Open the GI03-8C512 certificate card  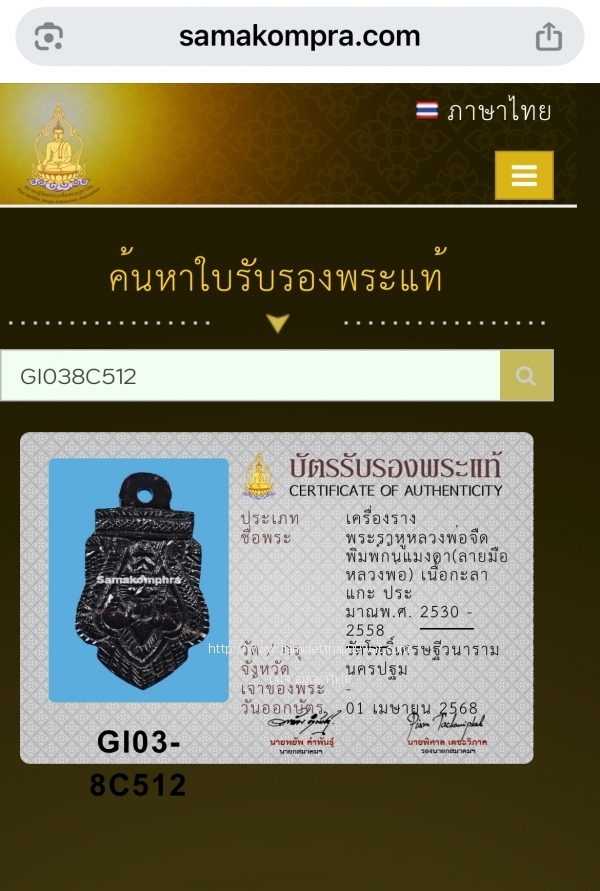[x=277, y=598]
